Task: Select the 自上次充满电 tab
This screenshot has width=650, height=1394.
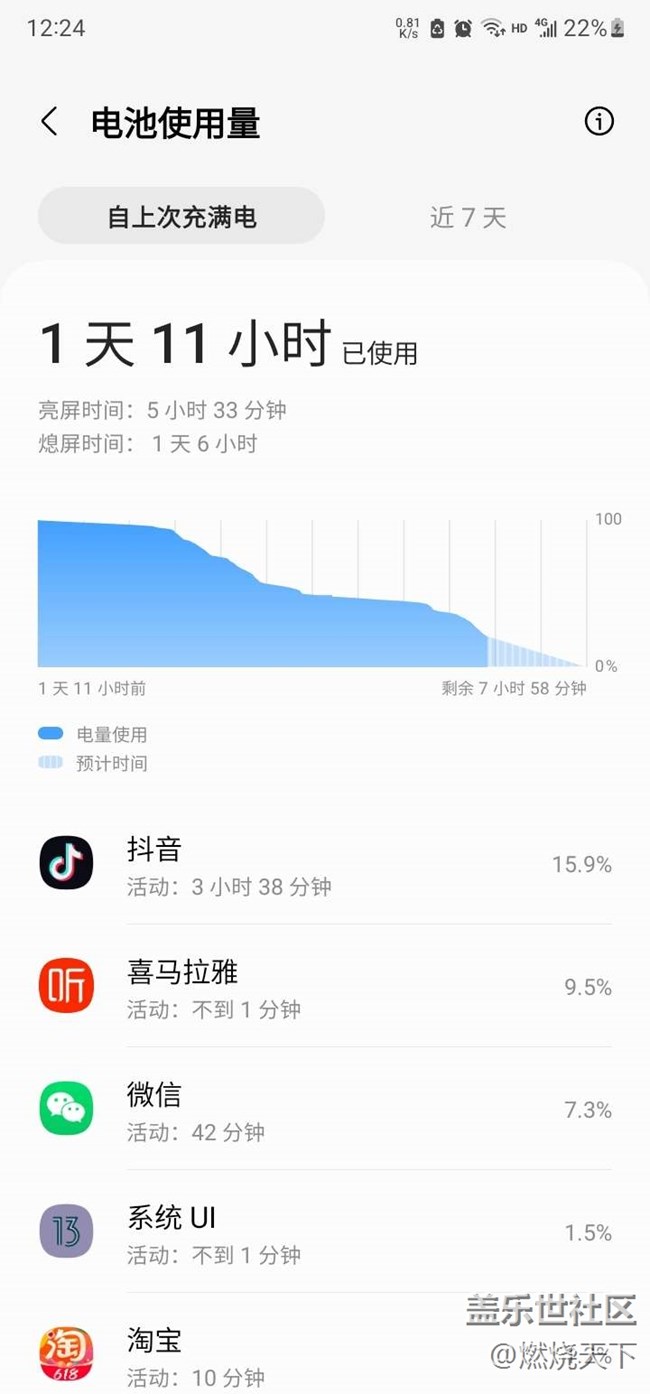Action: pos(182,216)
